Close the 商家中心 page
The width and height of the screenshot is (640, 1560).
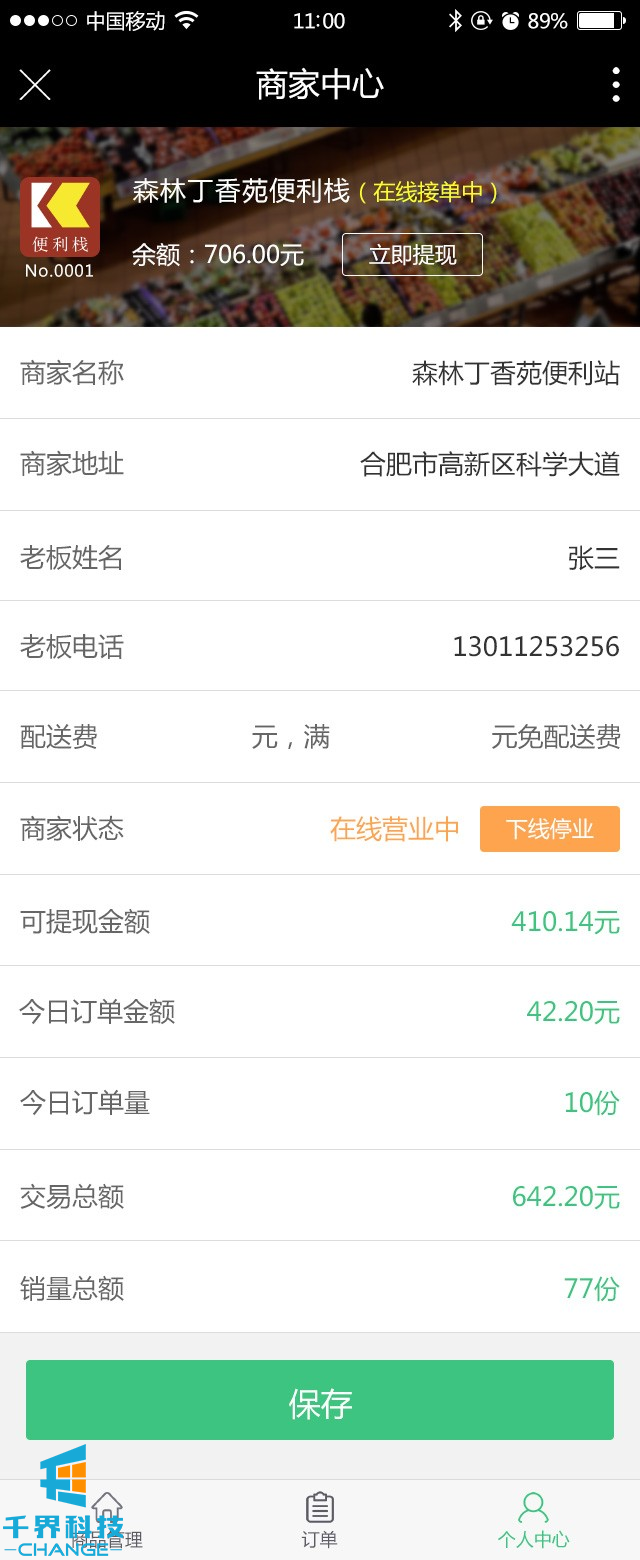(35, 85)
